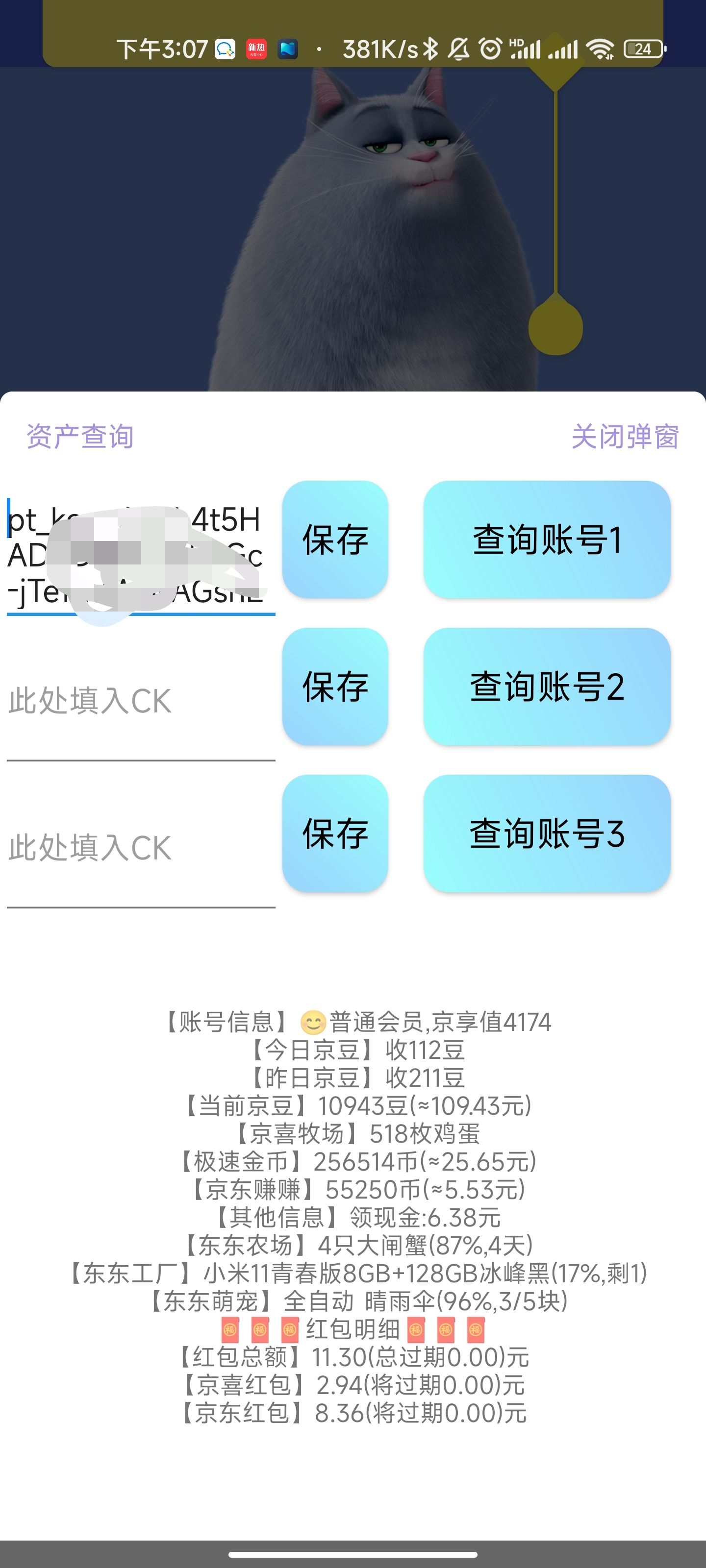Save the CK next to 查询账号2
This screenshot has width=706, height=1568.
[335, 686]
